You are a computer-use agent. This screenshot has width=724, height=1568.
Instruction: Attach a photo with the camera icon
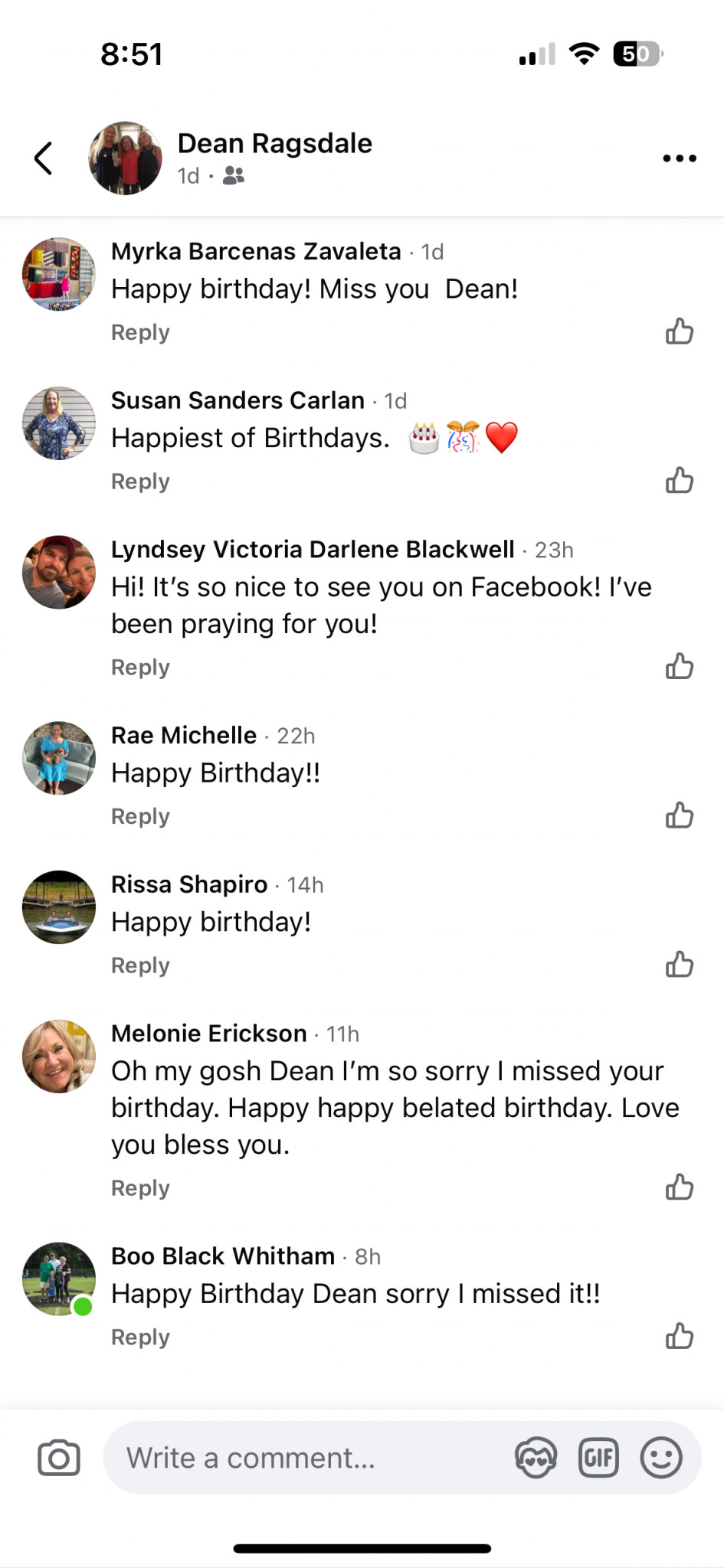point(59,1458)
